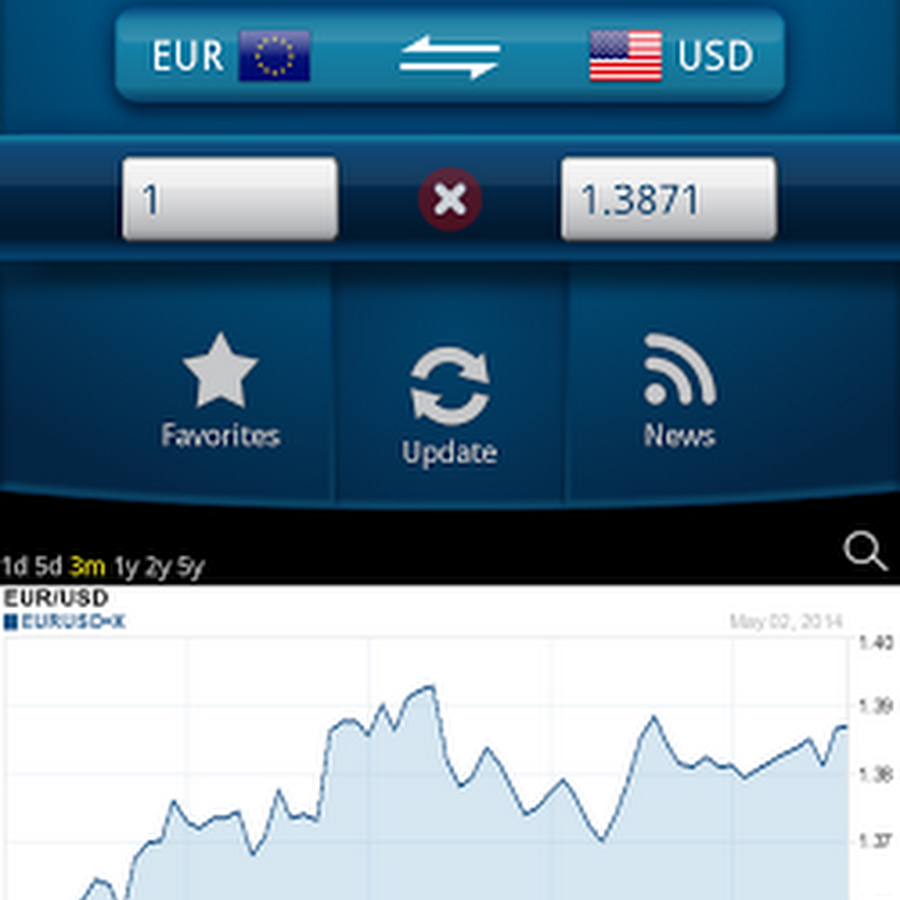The height and width of the screenshot is (900, 900).
Task: Select the EUR source currency
Action: [230, 56]
